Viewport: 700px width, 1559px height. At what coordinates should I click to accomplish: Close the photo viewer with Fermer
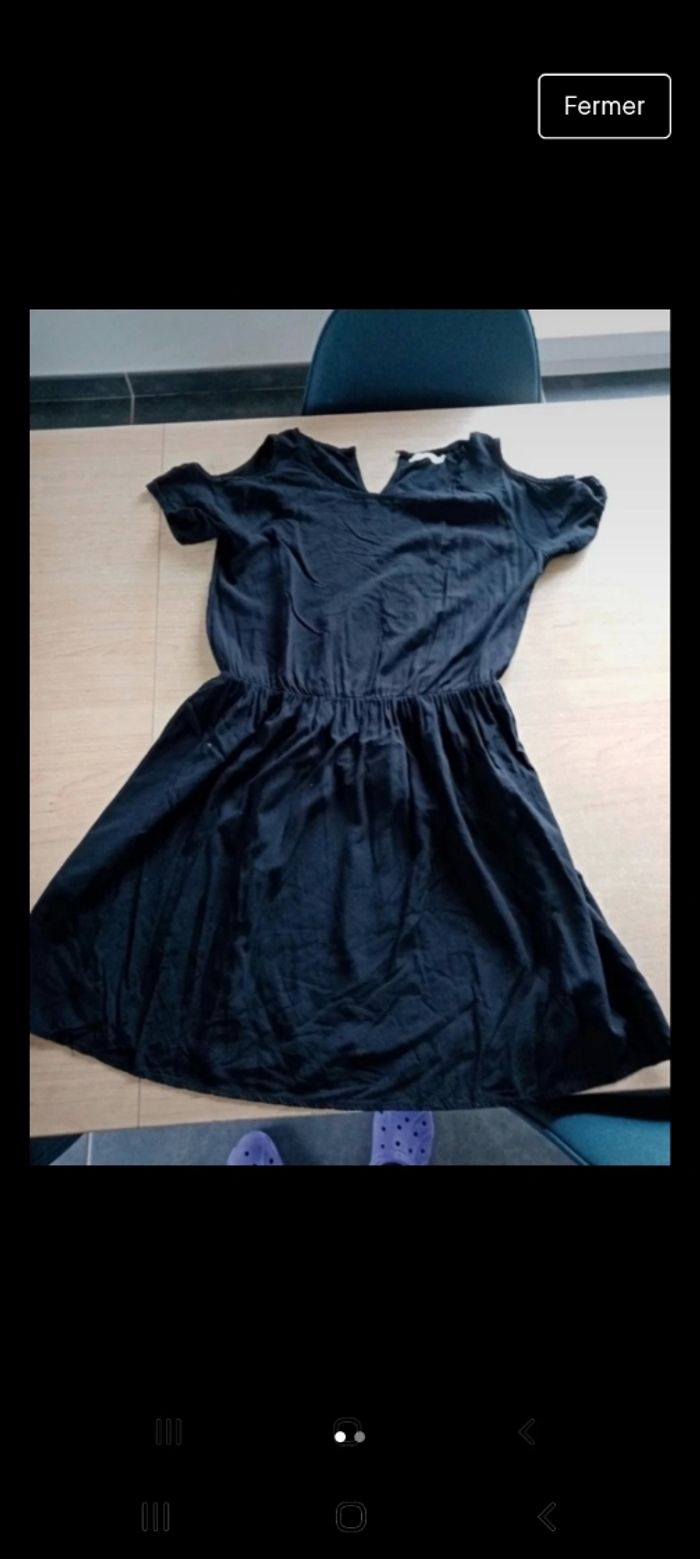coord(604,106)
